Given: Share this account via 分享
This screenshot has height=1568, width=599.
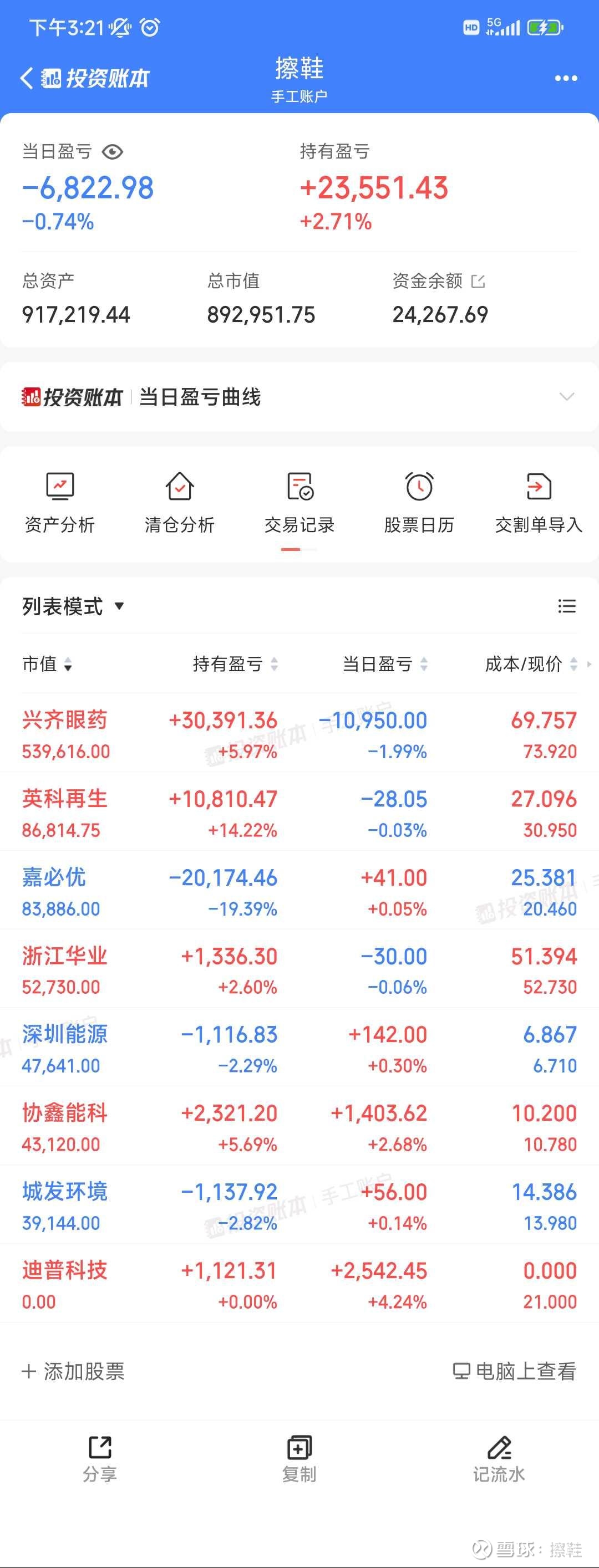Looking at the screenshot, I should 100,1459.
